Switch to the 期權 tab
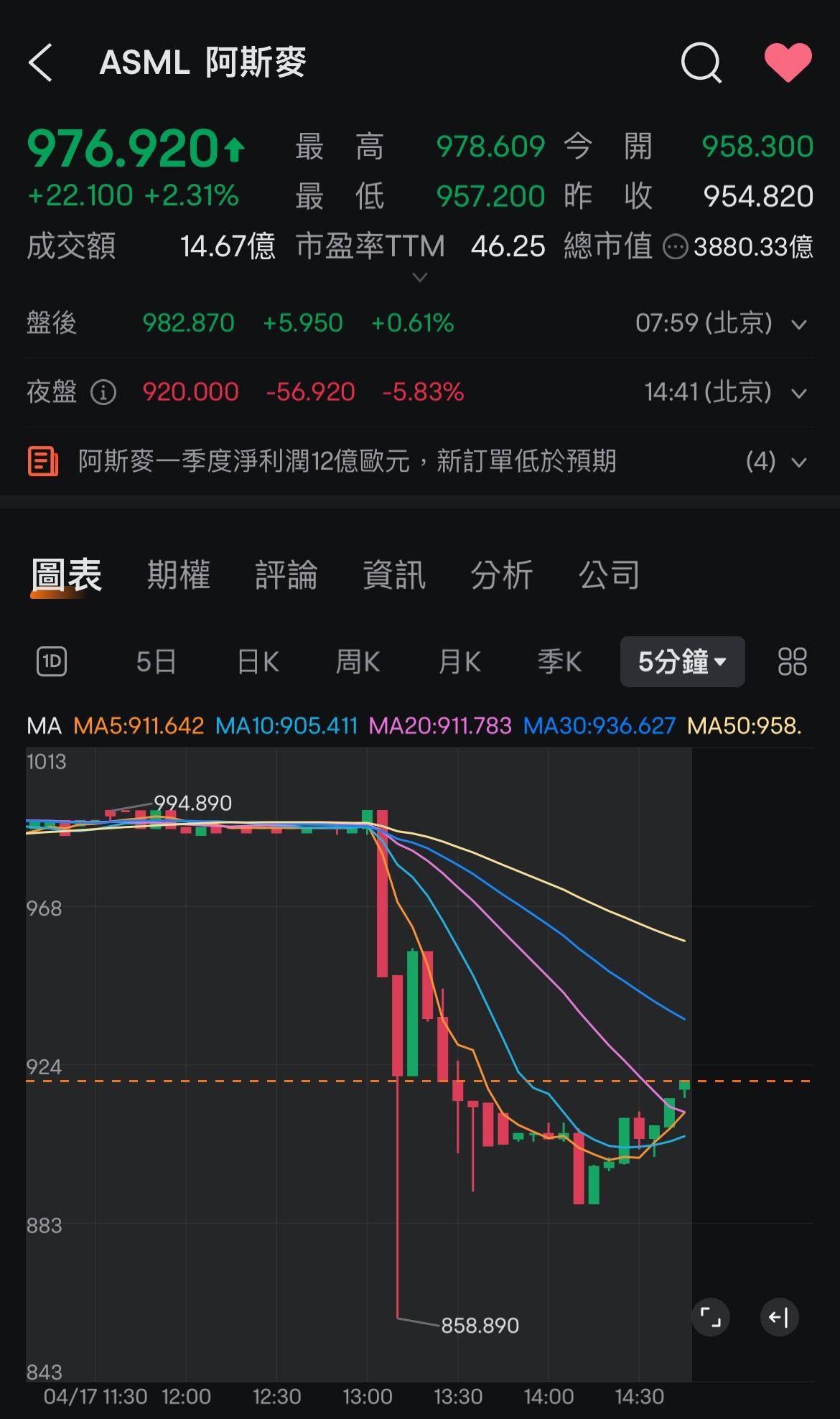 click(x=178, y=575)
